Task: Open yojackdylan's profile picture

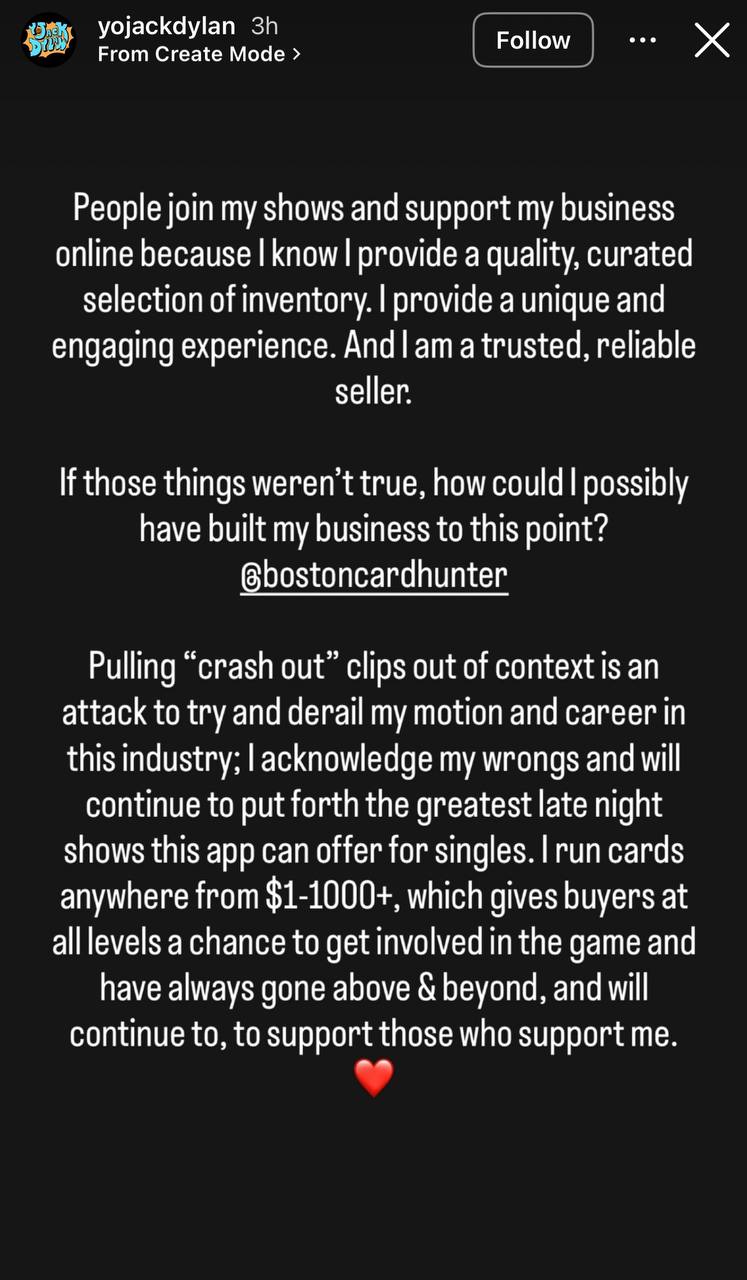Action: 48,40
